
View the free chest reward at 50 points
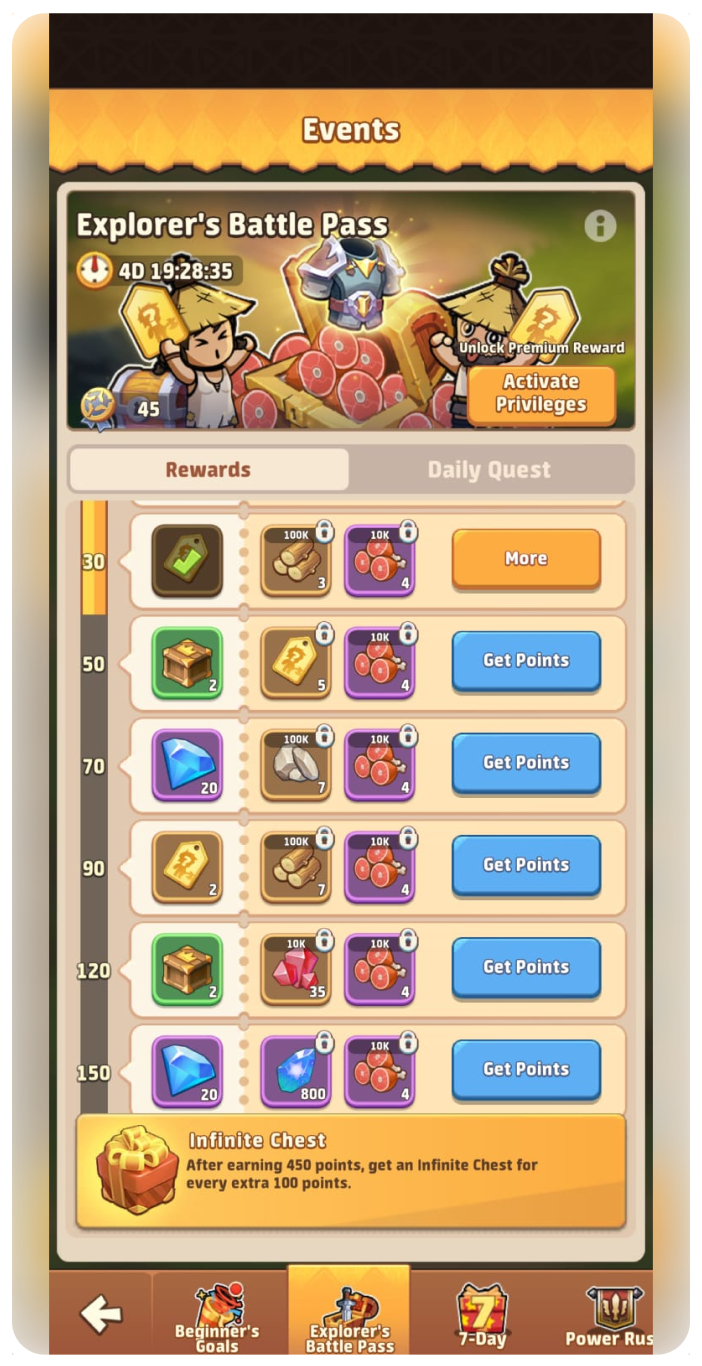[187, 662]
